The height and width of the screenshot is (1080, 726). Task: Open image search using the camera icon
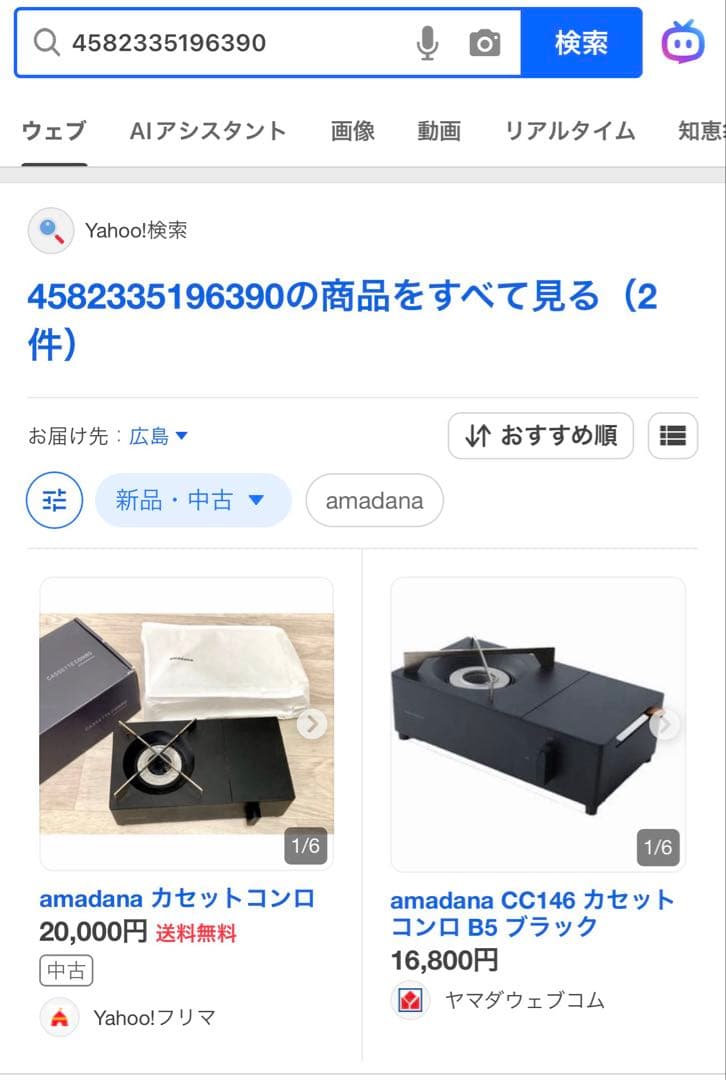pyautogui.click(x=484, y=42)
